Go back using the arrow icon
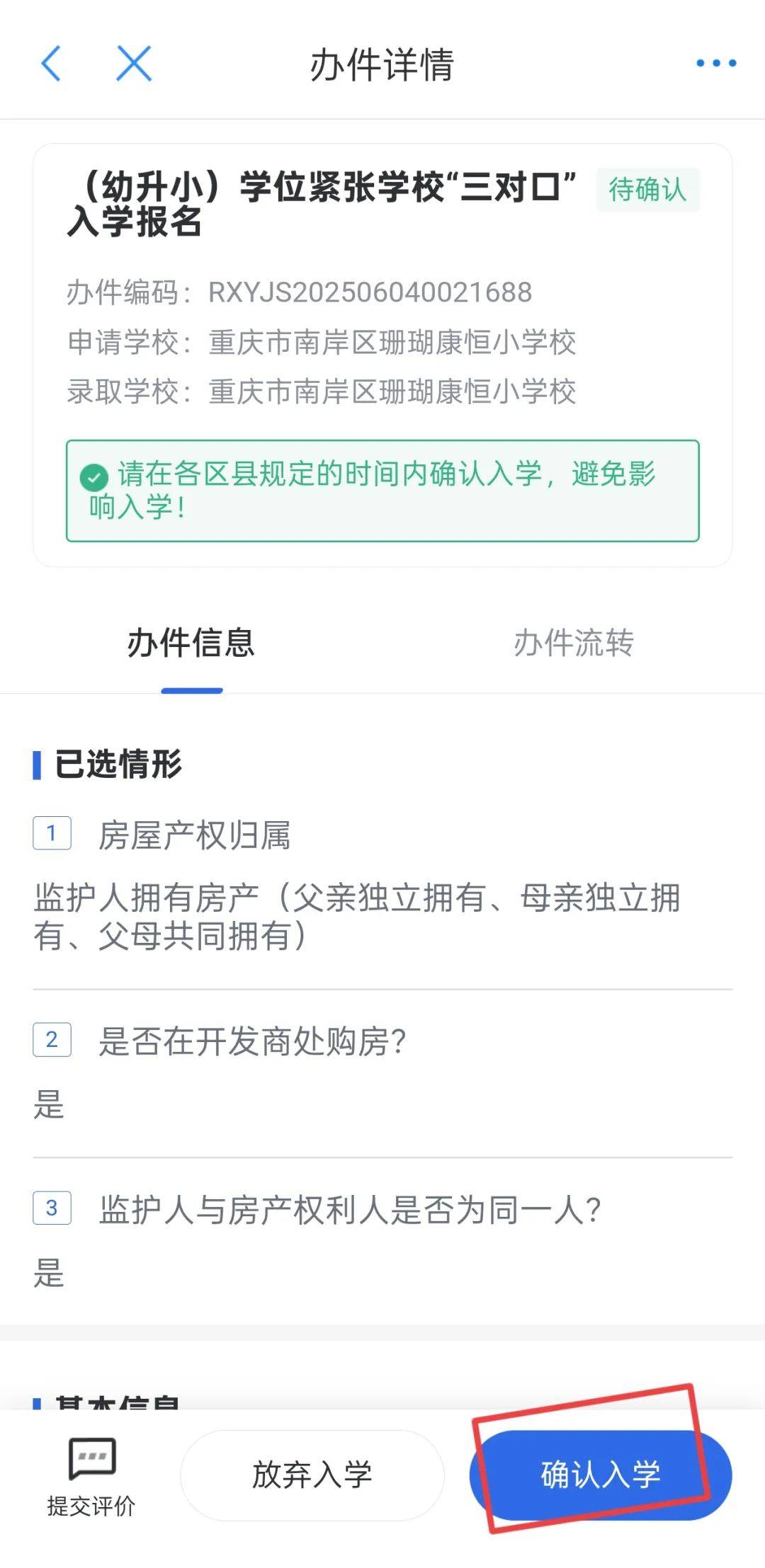Viewport: 765px width, 1568px height. [51, 64]
